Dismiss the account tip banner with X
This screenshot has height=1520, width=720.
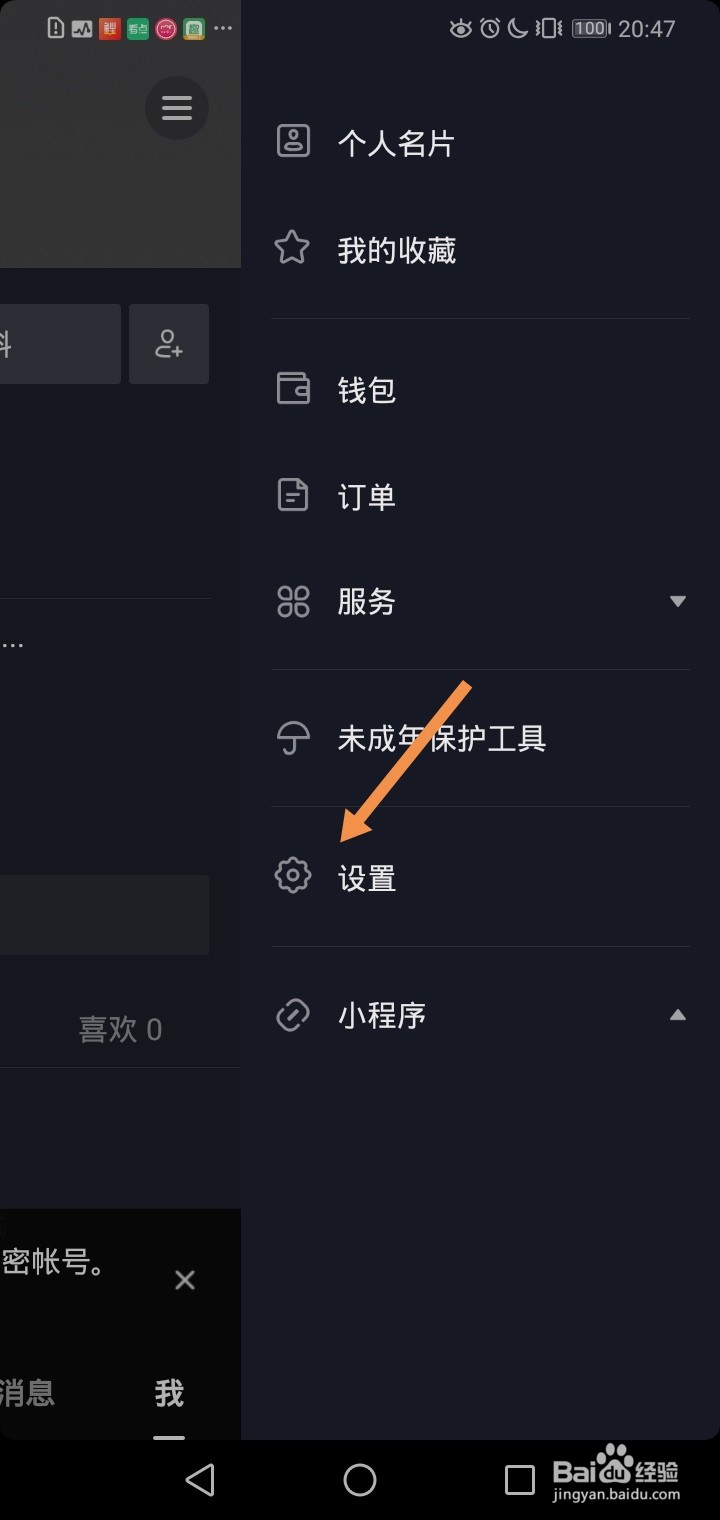click(x=184, y=1279)
